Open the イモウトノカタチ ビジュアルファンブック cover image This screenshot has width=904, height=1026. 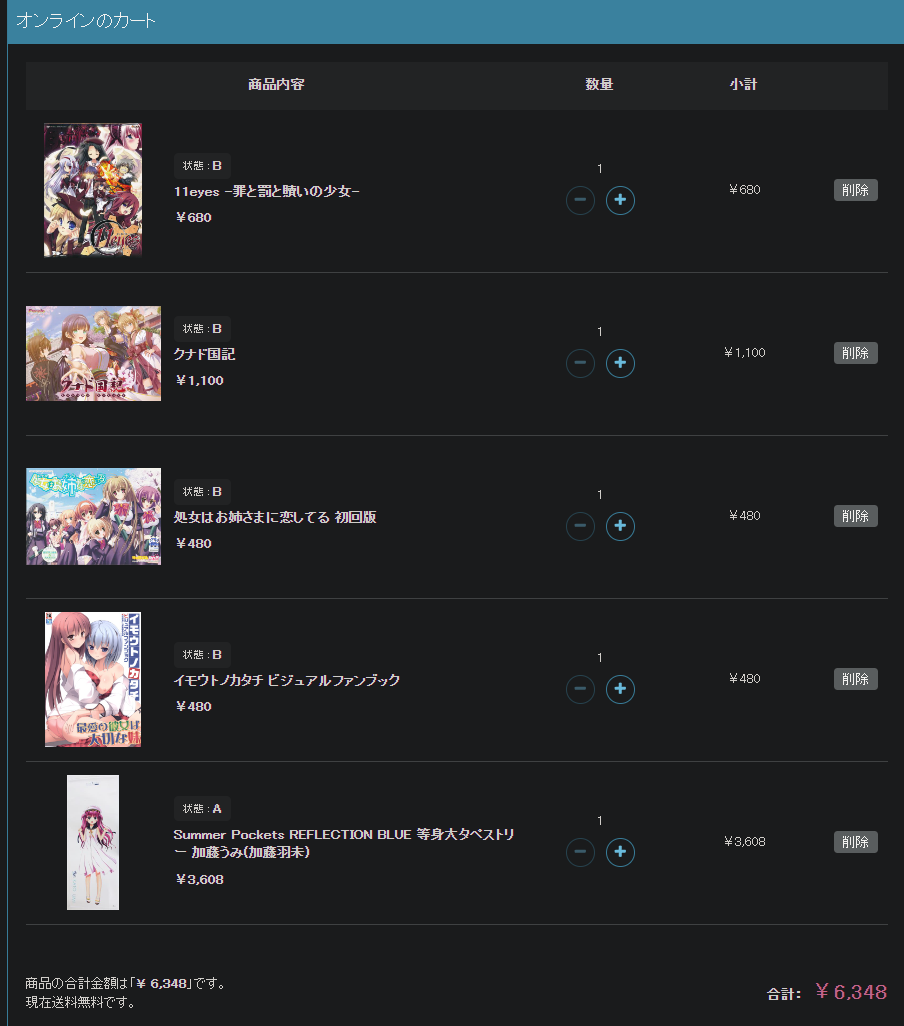[93, 679]
